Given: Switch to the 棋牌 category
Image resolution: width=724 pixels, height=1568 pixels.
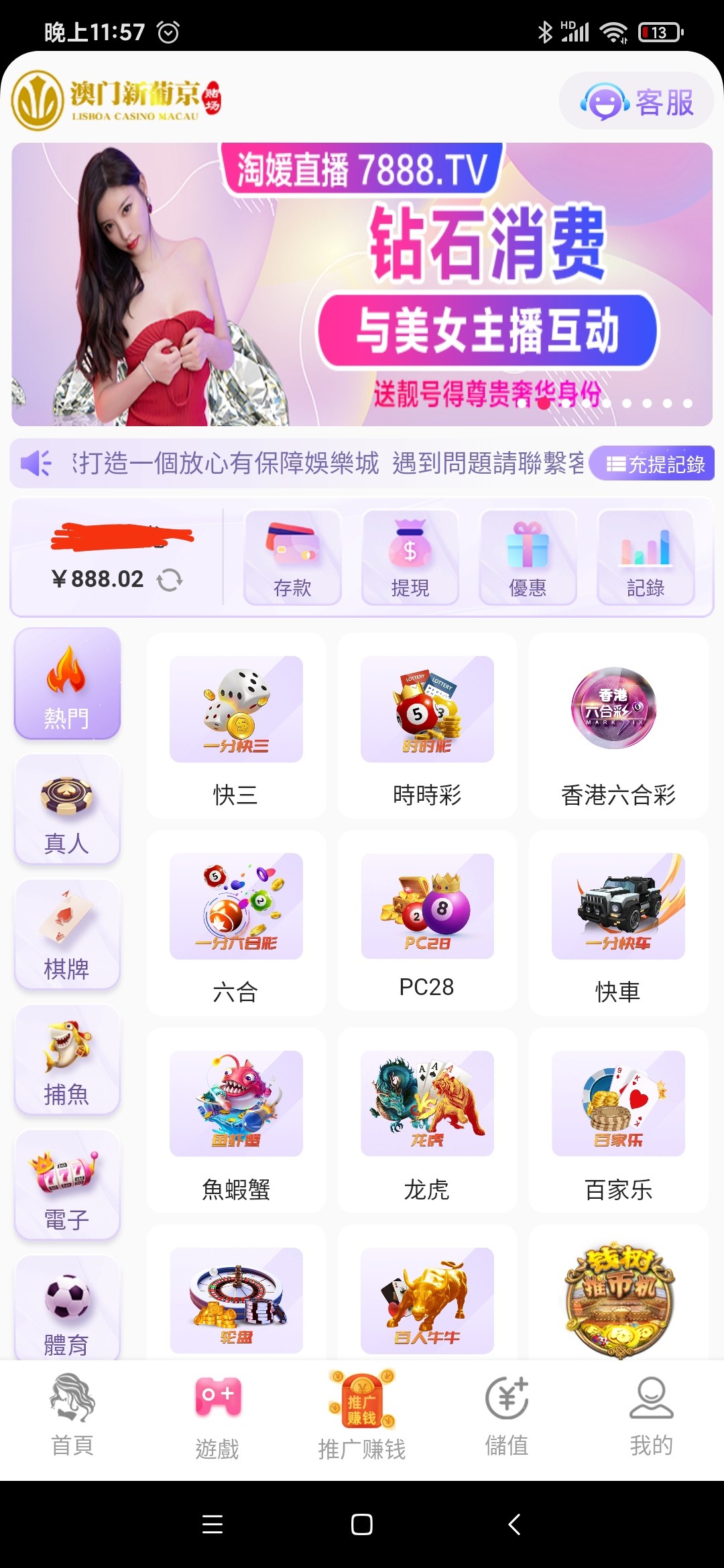Looking at the screenshot, I should pyautogui.click(x=67, y=935).
